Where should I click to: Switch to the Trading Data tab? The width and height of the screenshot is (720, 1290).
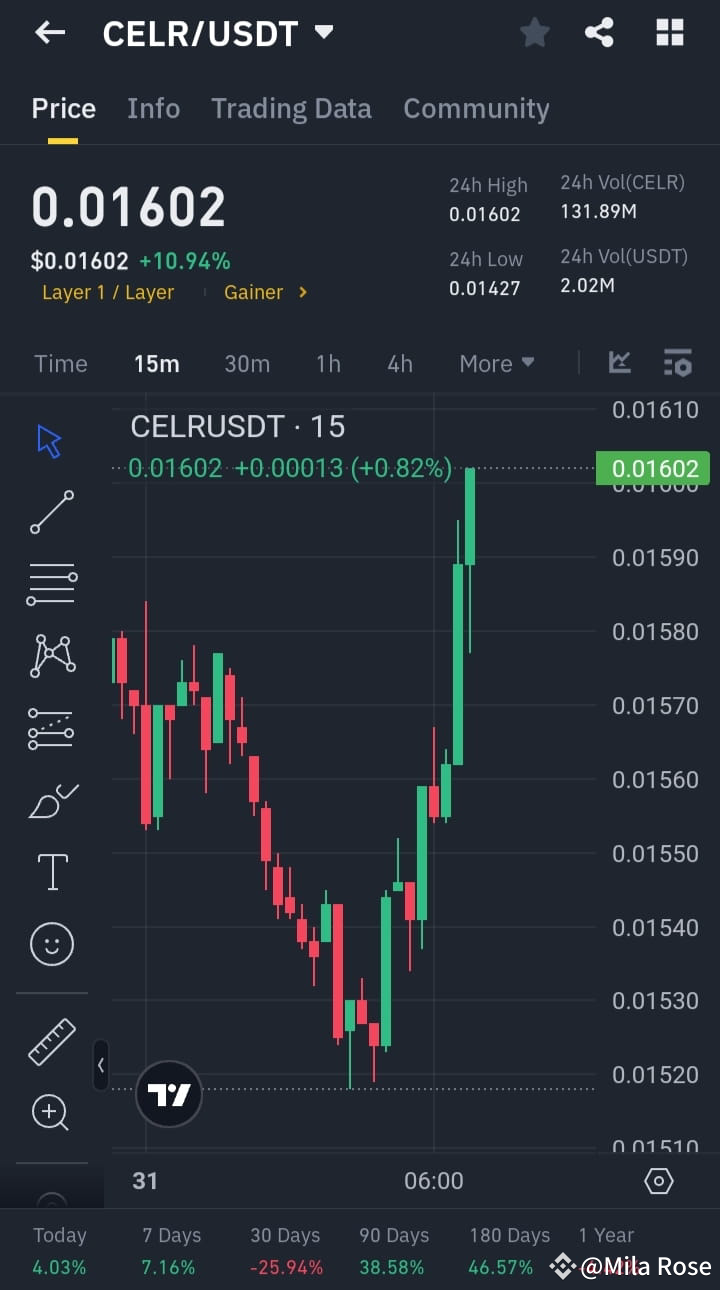[291, 108]
